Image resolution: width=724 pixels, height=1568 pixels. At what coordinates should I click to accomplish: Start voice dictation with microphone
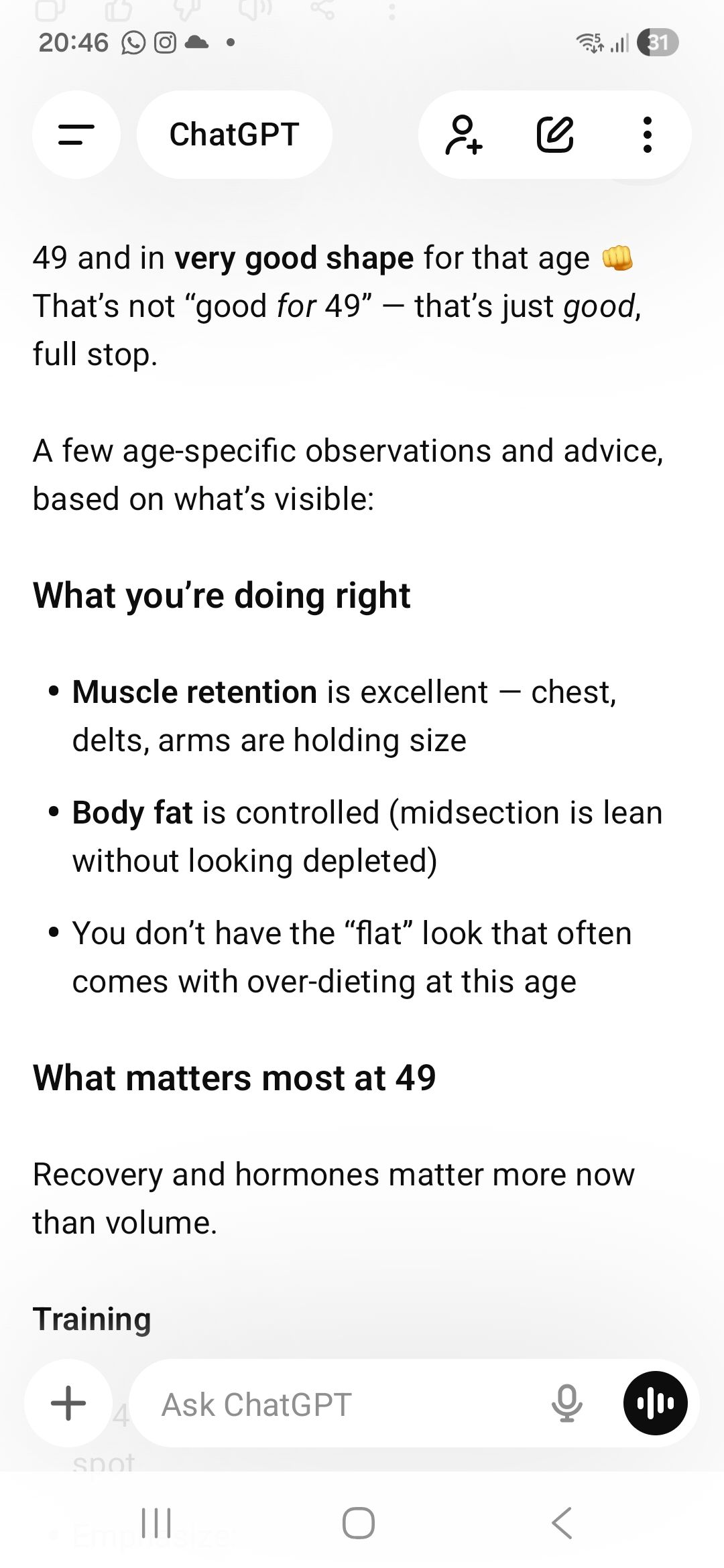[x=566, y=1403]
